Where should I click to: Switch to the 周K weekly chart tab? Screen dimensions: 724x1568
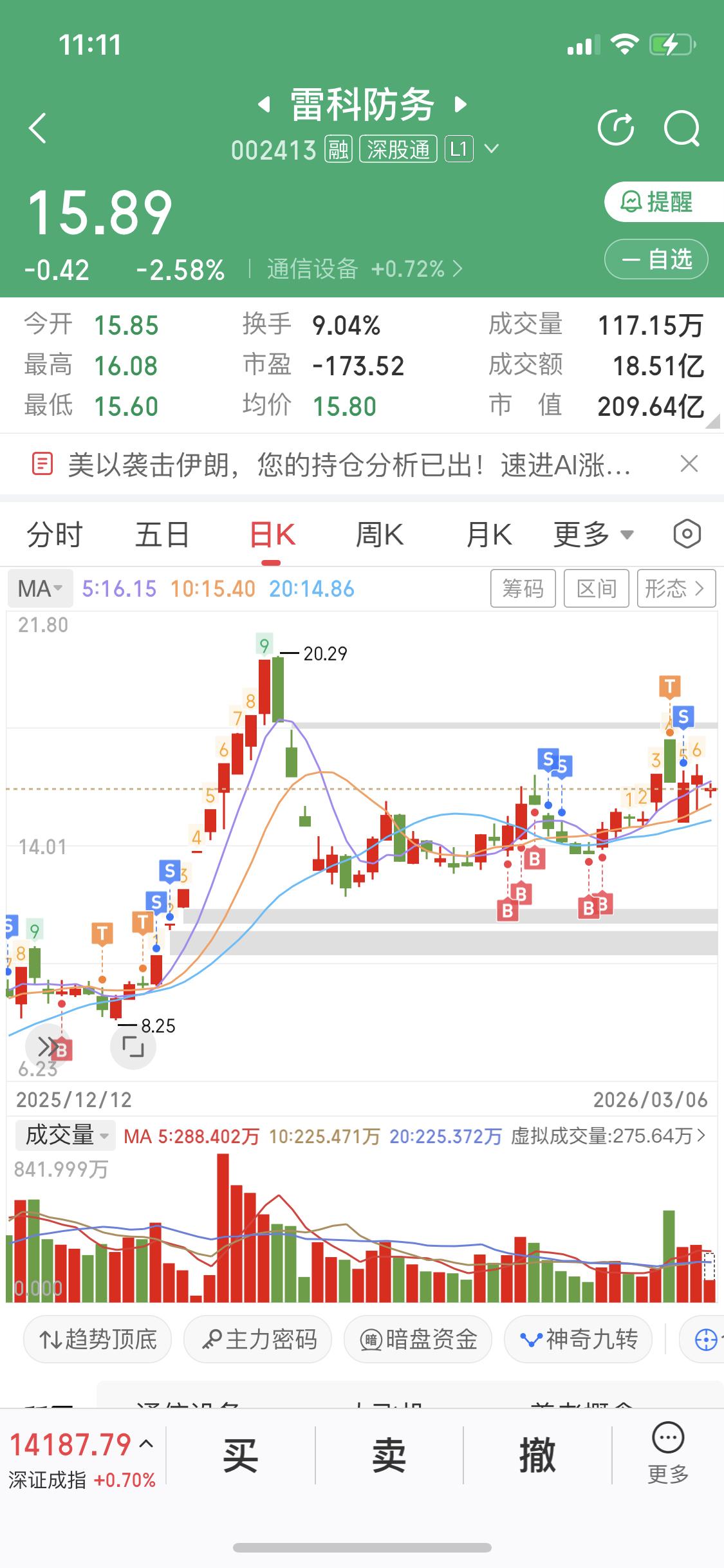tap(380, 534)
